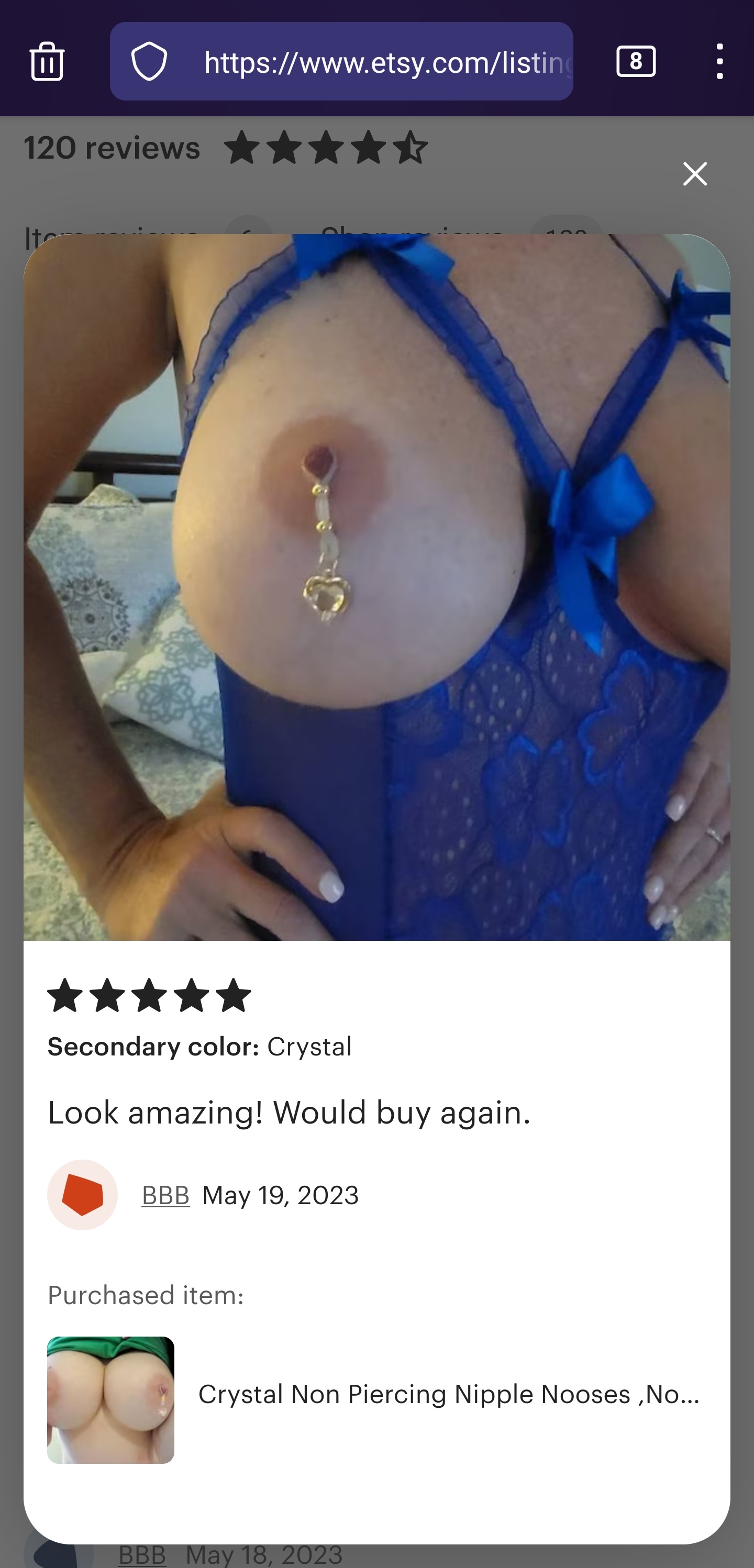Image resolution: width=754 pixels, height=1568 pixels.
Task: Open reviewer BBB's profile link
Action: pos(165,1195)
